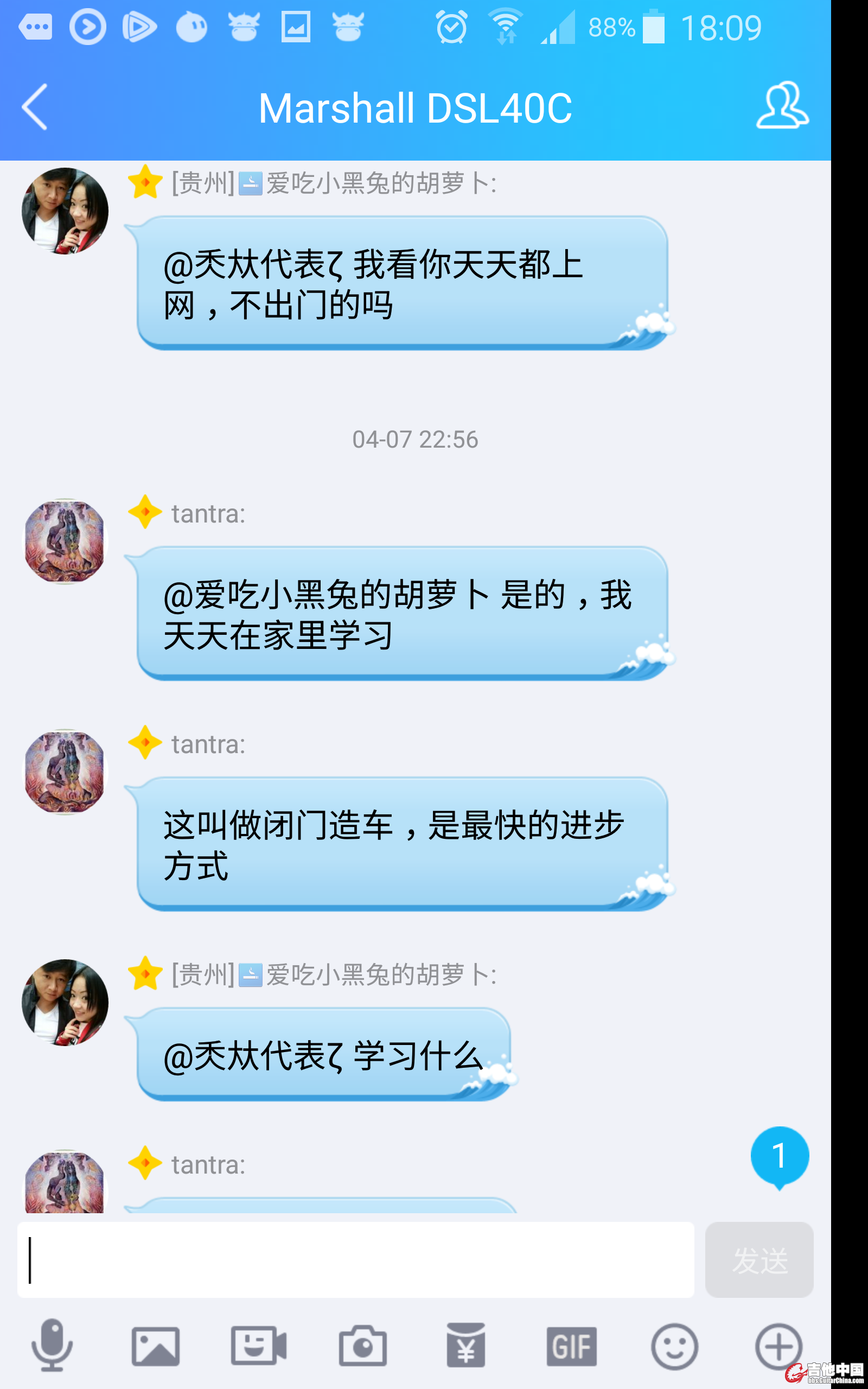Open the emoji smiley panel
Image resolution: width=868 pixels, height=1389 pixels.
(x=674, y=1346)
